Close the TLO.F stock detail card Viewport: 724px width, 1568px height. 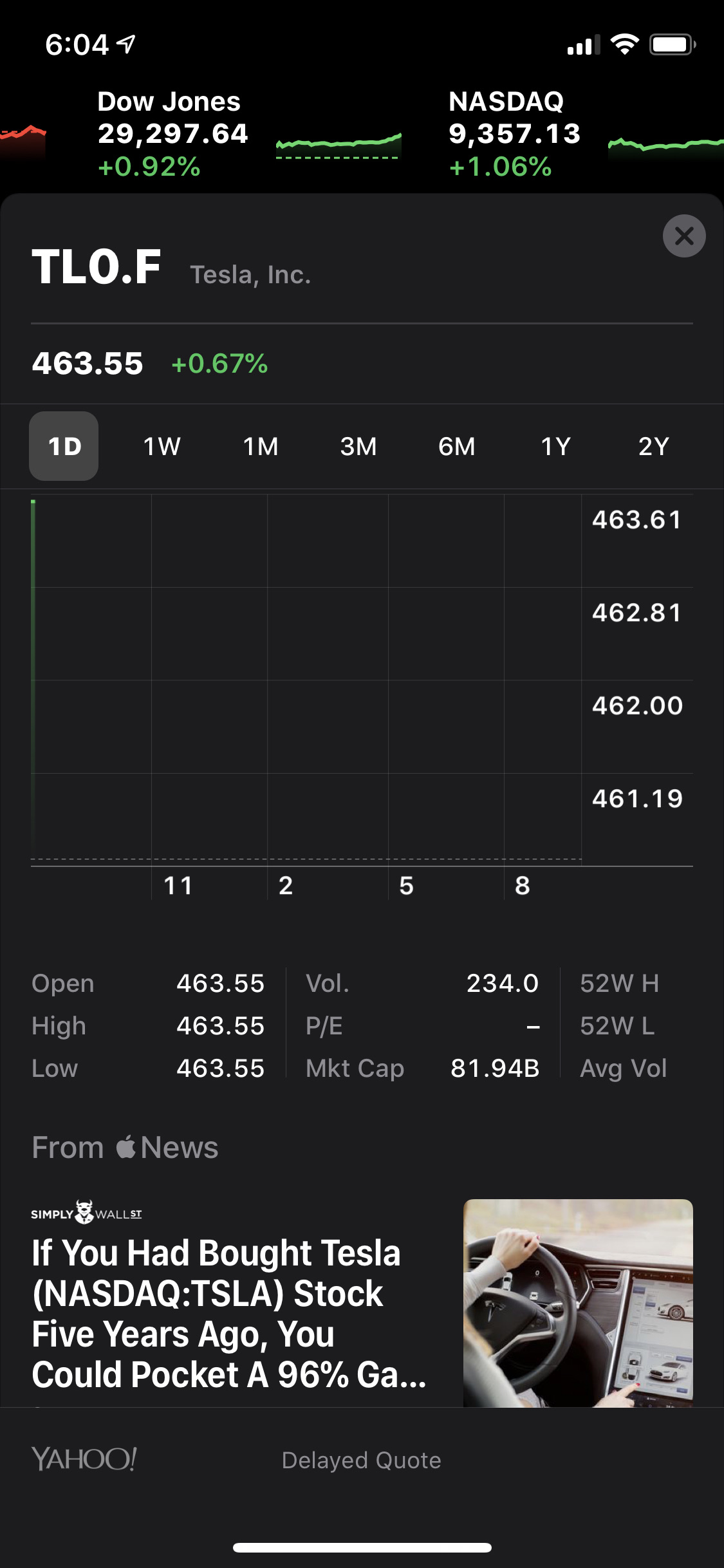pyautogui.click(x=684, y=236)
